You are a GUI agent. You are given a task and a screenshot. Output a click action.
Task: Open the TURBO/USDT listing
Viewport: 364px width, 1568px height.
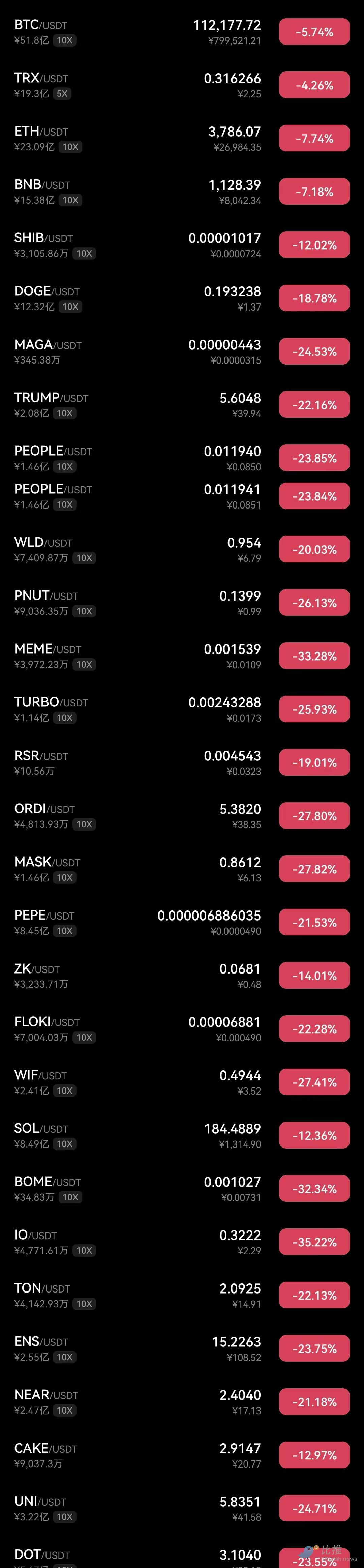pyautogui.click(x=51, y=702)
